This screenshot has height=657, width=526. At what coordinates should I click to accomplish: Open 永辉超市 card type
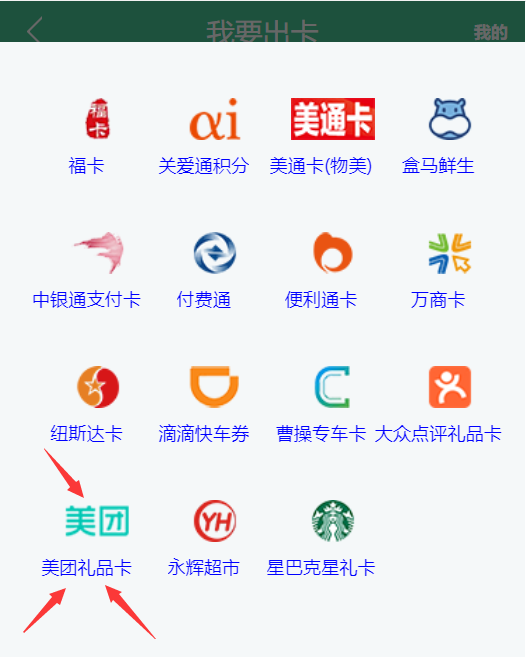pos(204,539)
